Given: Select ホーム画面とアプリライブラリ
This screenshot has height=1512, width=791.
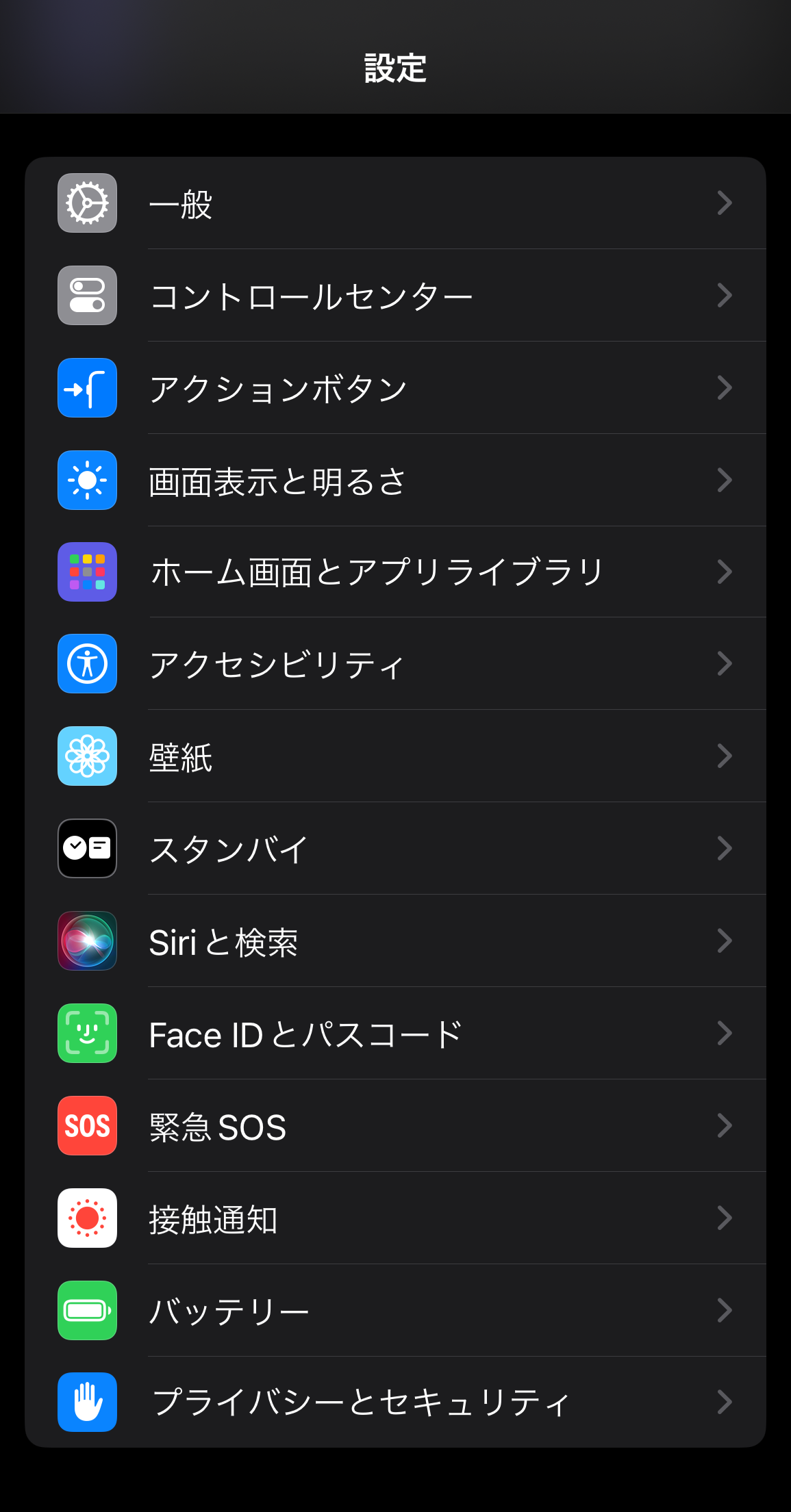Looking at the screenshot, I should point(395,572).
